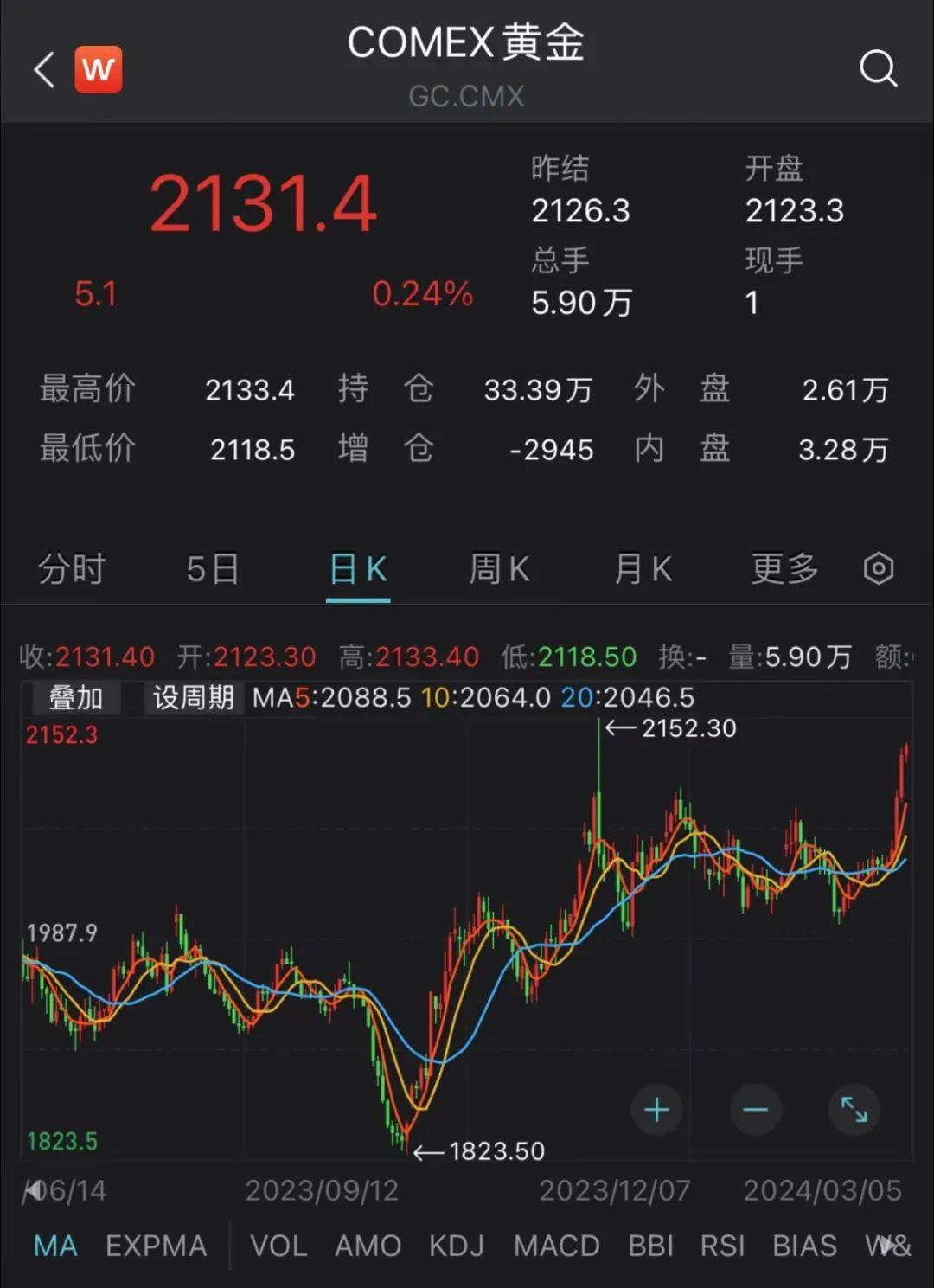The image size is (934, 1288).
Task: Tap the red W logo button
Action: coord(99,69)
